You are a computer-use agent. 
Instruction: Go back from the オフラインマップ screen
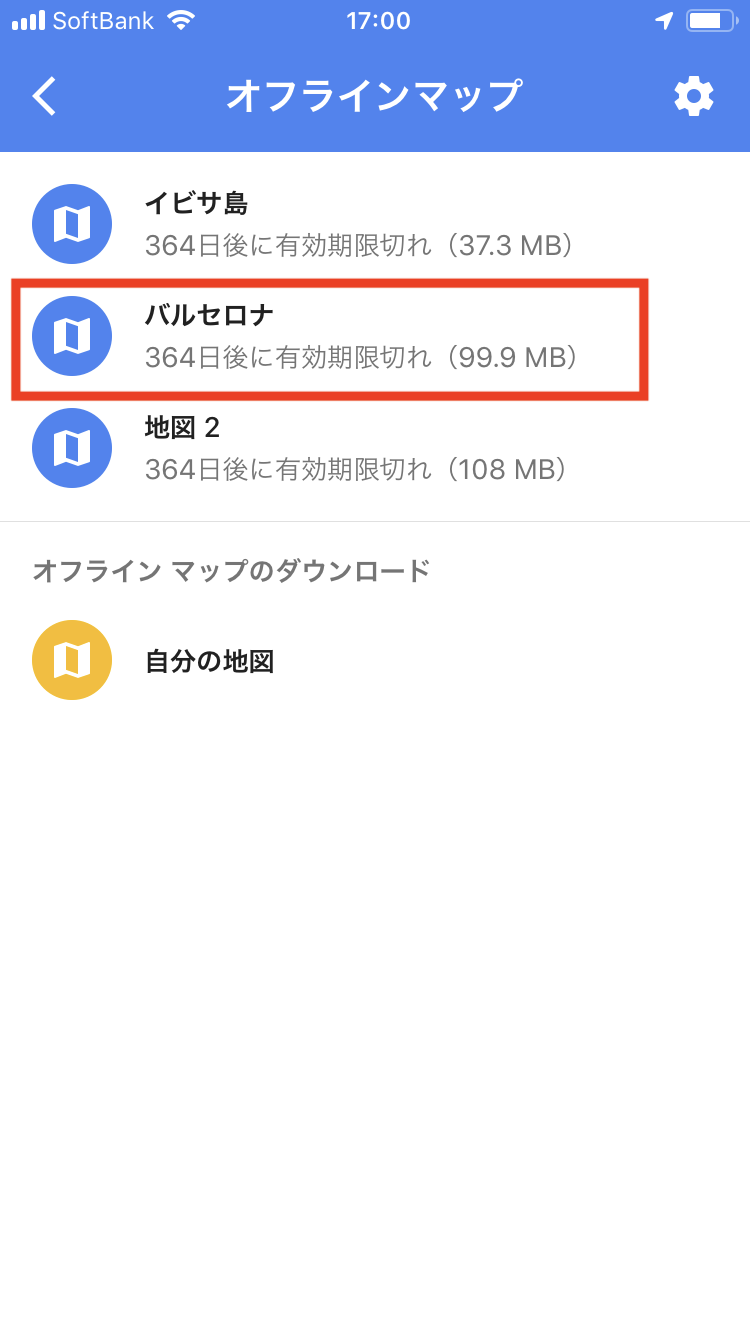[x=45, y=96]
